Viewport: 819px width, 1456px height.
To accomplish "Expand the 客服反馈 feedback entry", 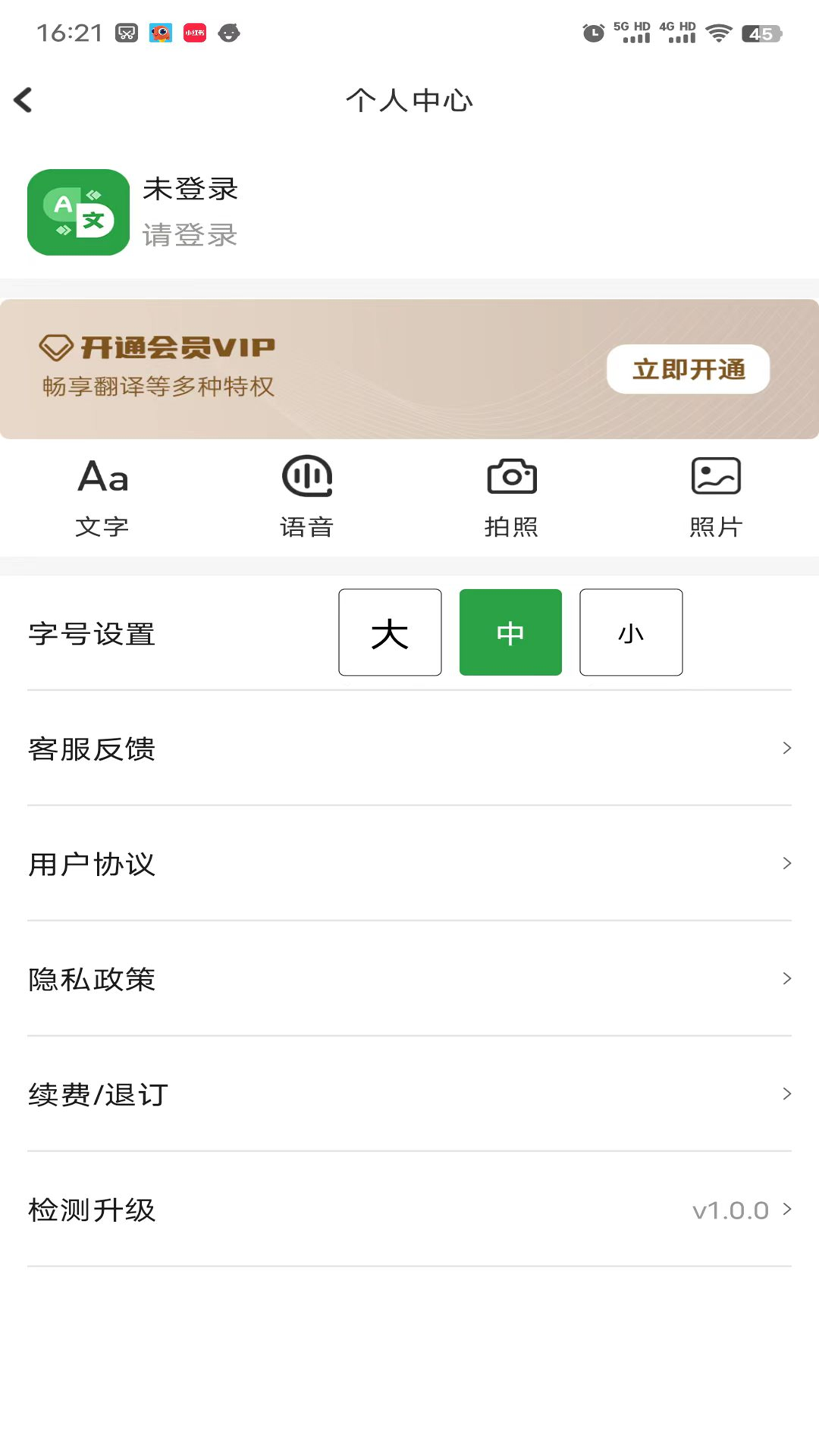I will 409,749.
